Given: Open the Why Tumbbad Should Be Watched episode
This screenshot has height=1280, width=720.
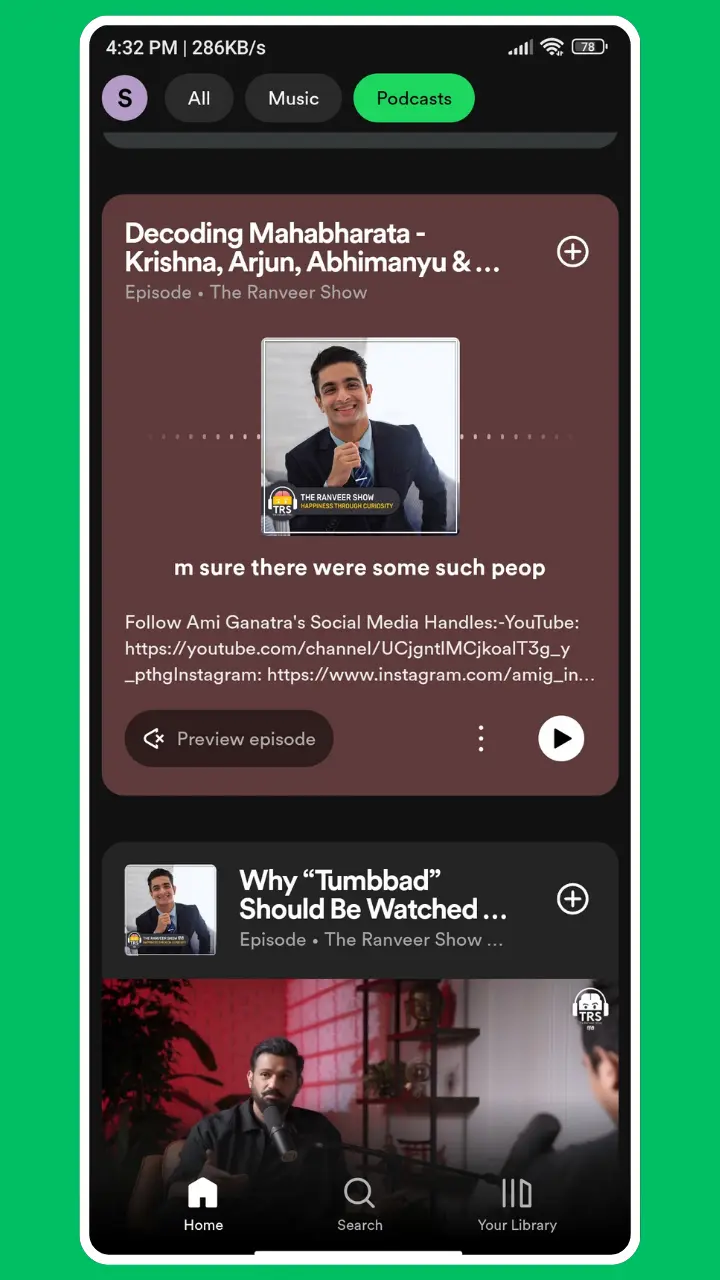Looking at the screenshot, I should click(372, 895).
